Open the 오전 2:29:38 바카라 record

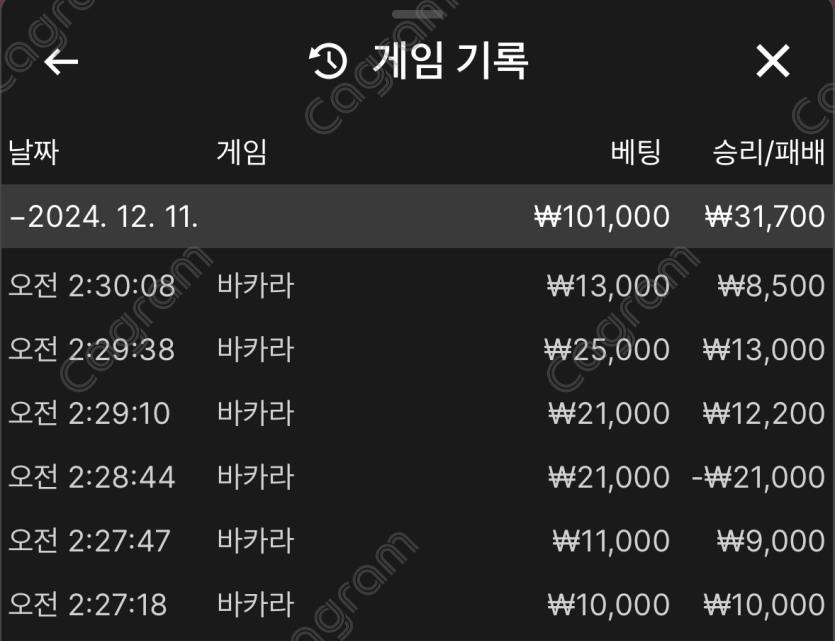tap(417, 349)
